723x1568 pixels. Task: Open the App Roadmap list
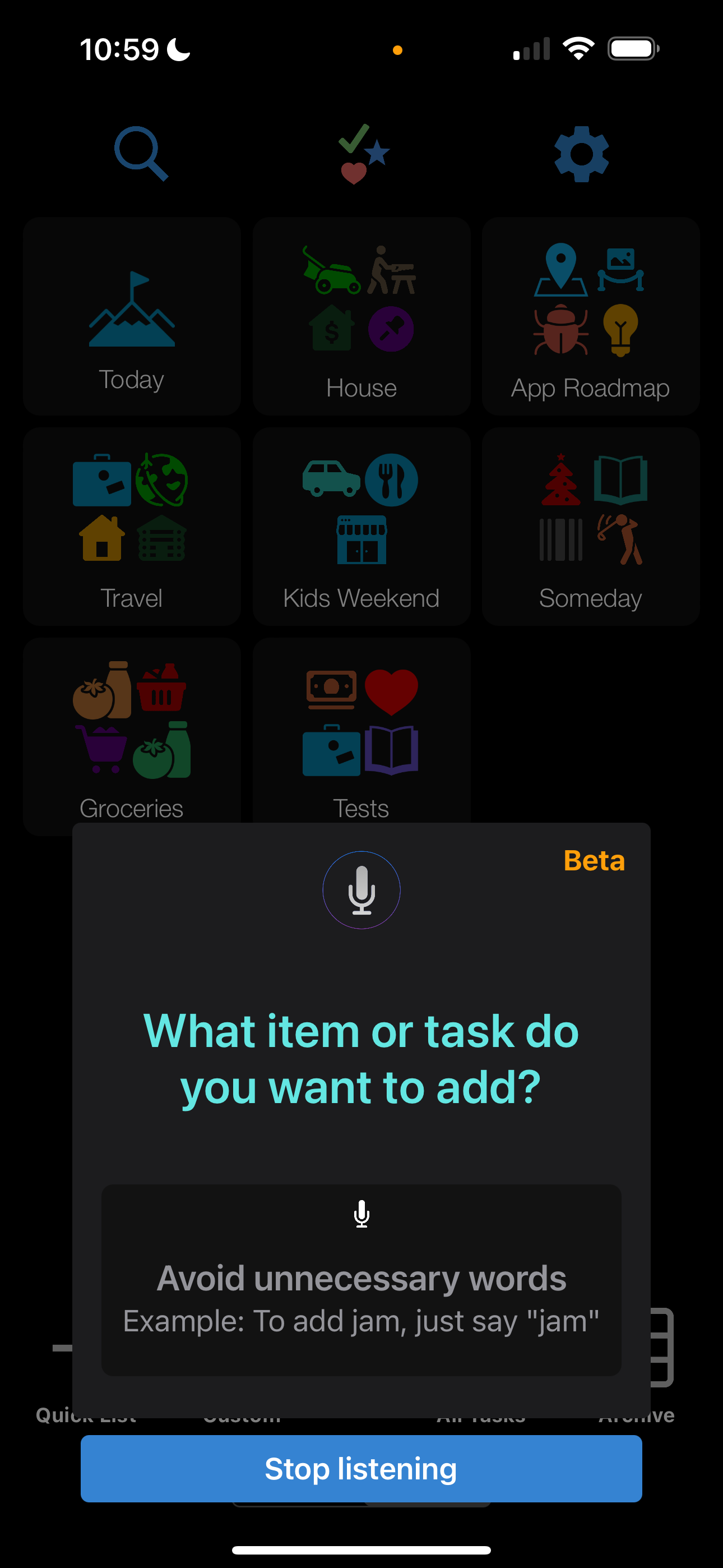pos(591,316)
